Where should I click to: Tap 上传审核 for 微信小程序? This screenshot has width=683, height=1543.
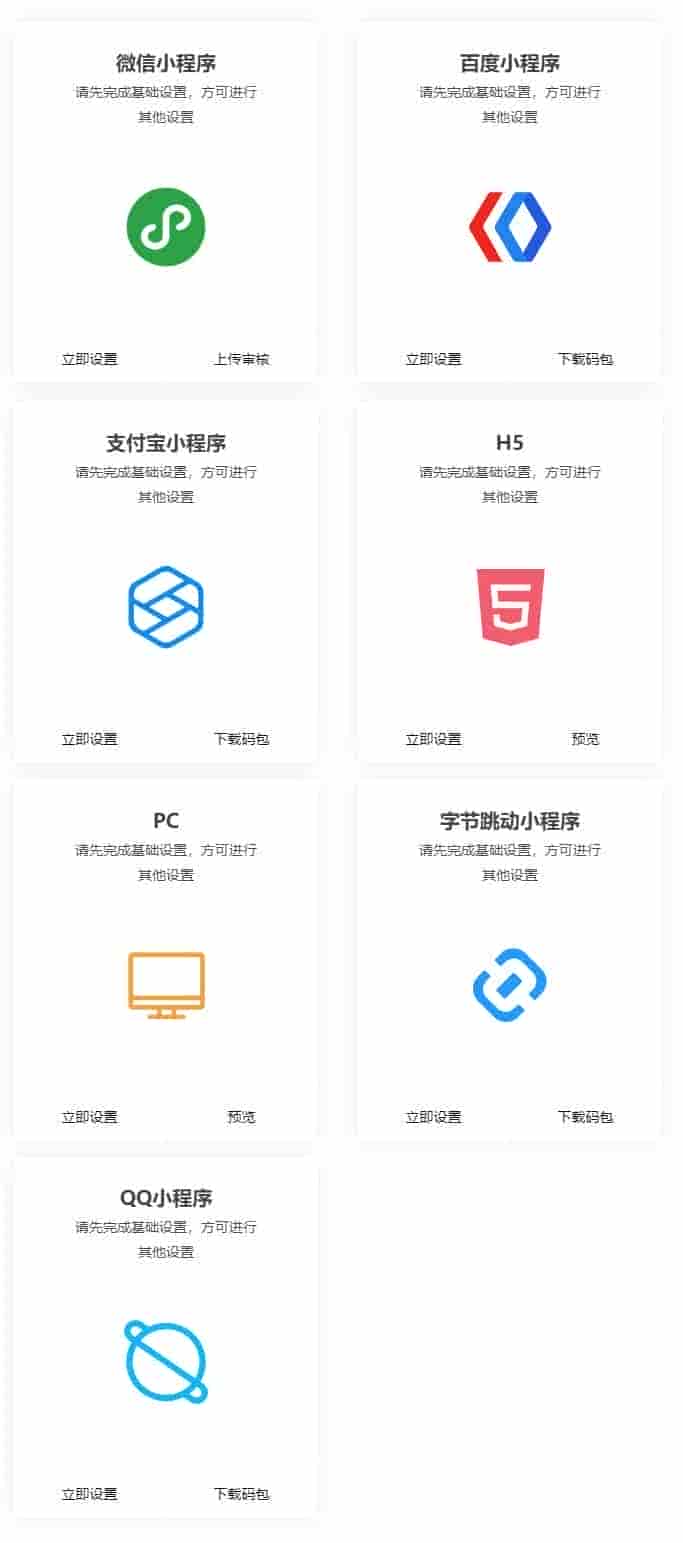click(x=241, y=359)
